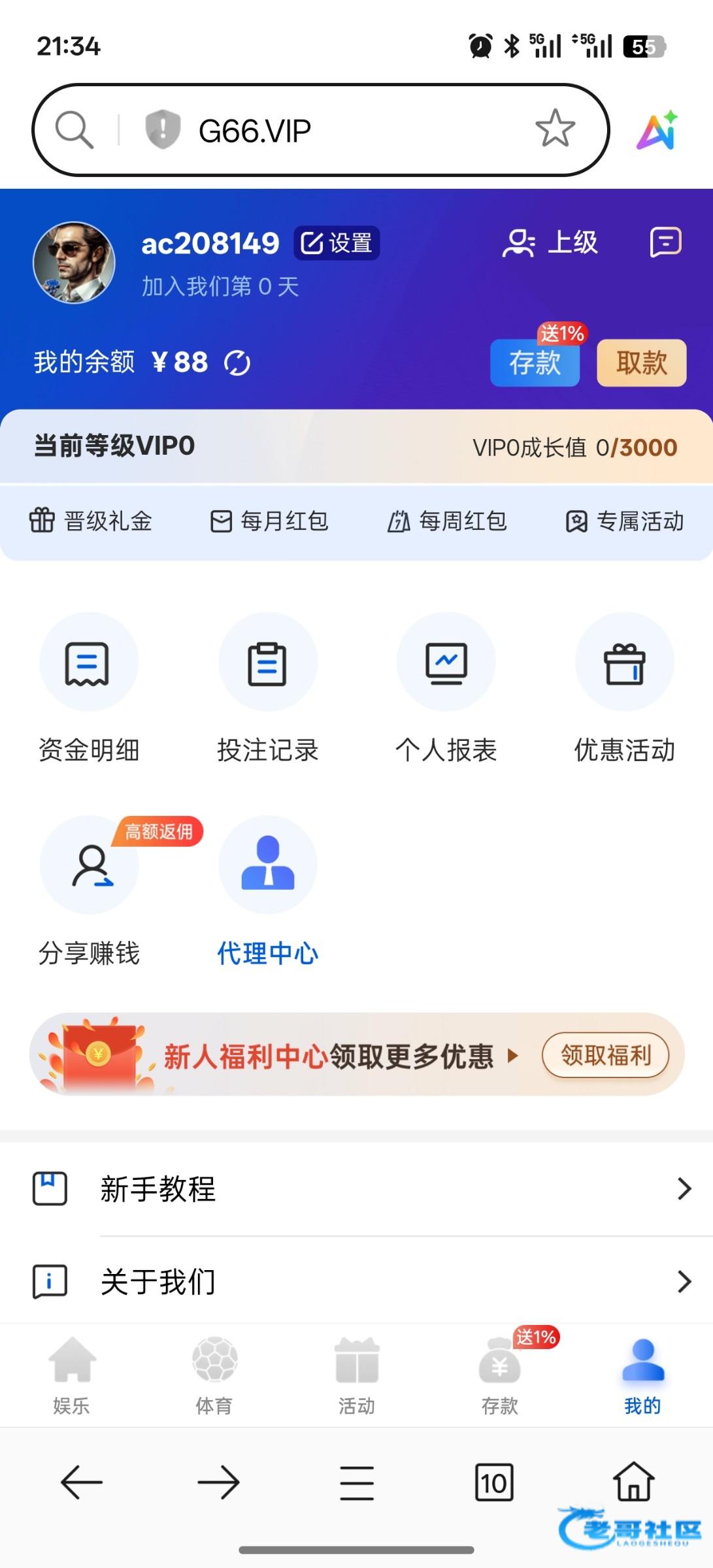Bookmark this page with the star
Image resolution: width=713 pixels, height=1568 pixels.
555,129
